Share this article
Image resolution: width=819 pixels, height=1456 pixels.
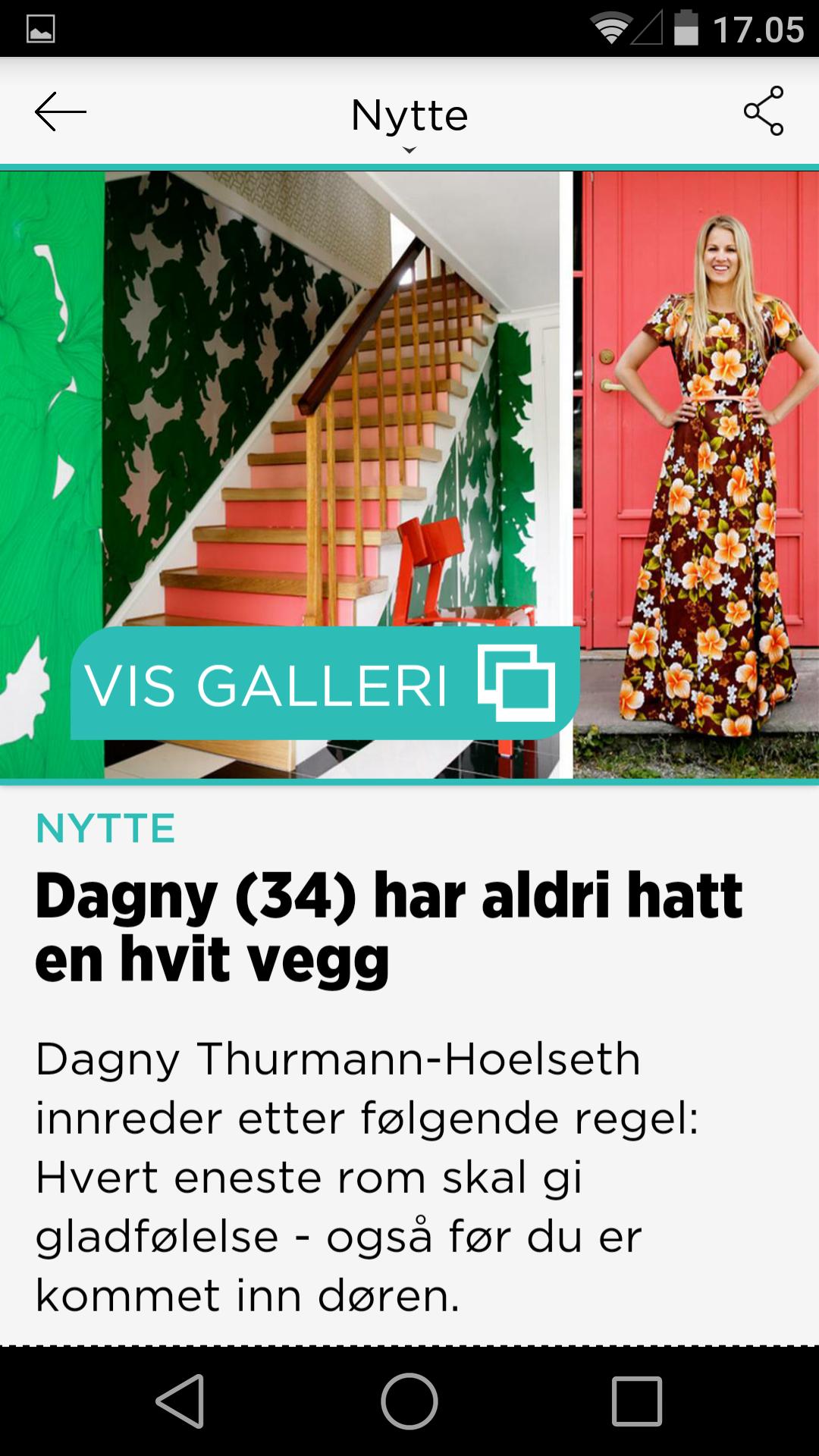764,111
